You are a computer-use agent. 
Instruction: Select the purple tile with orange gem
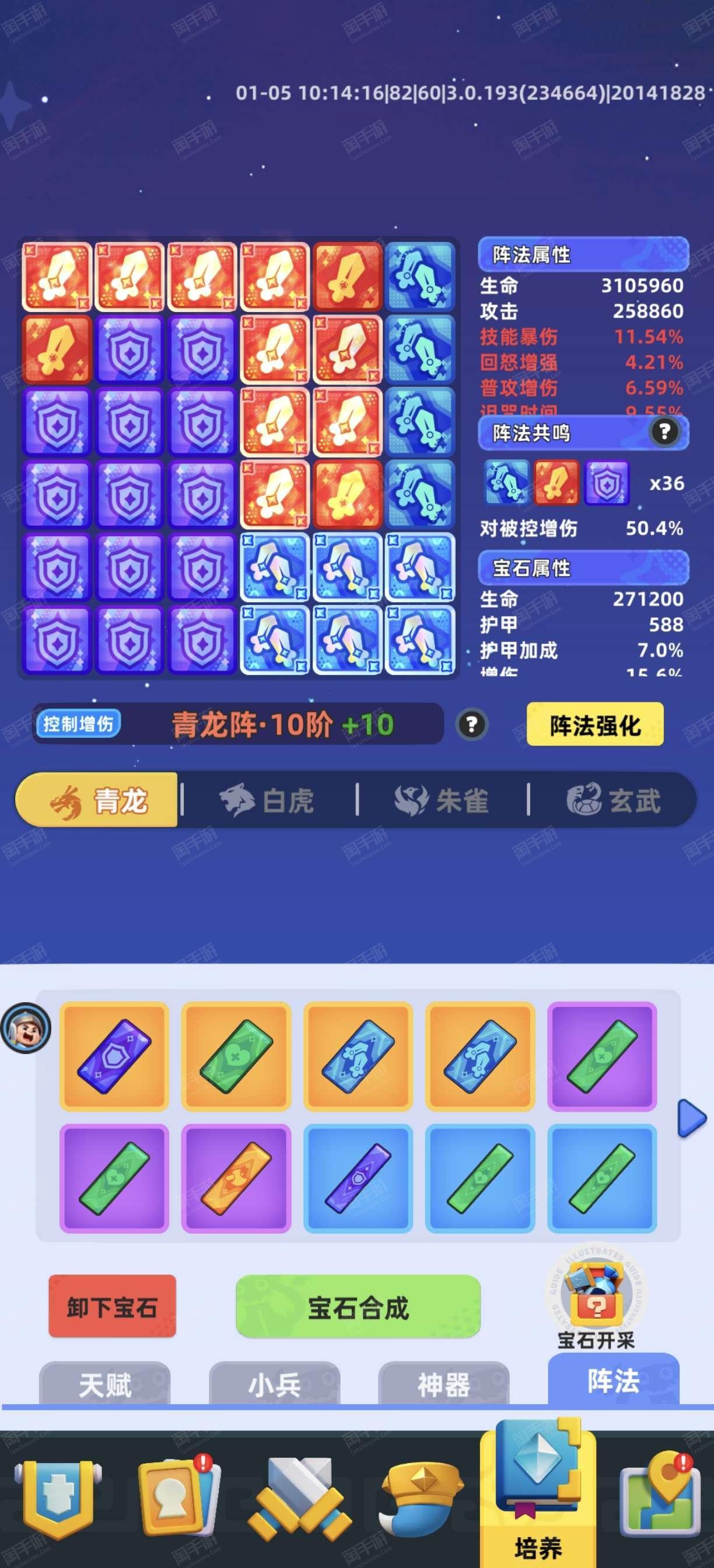pos(236,1178)
